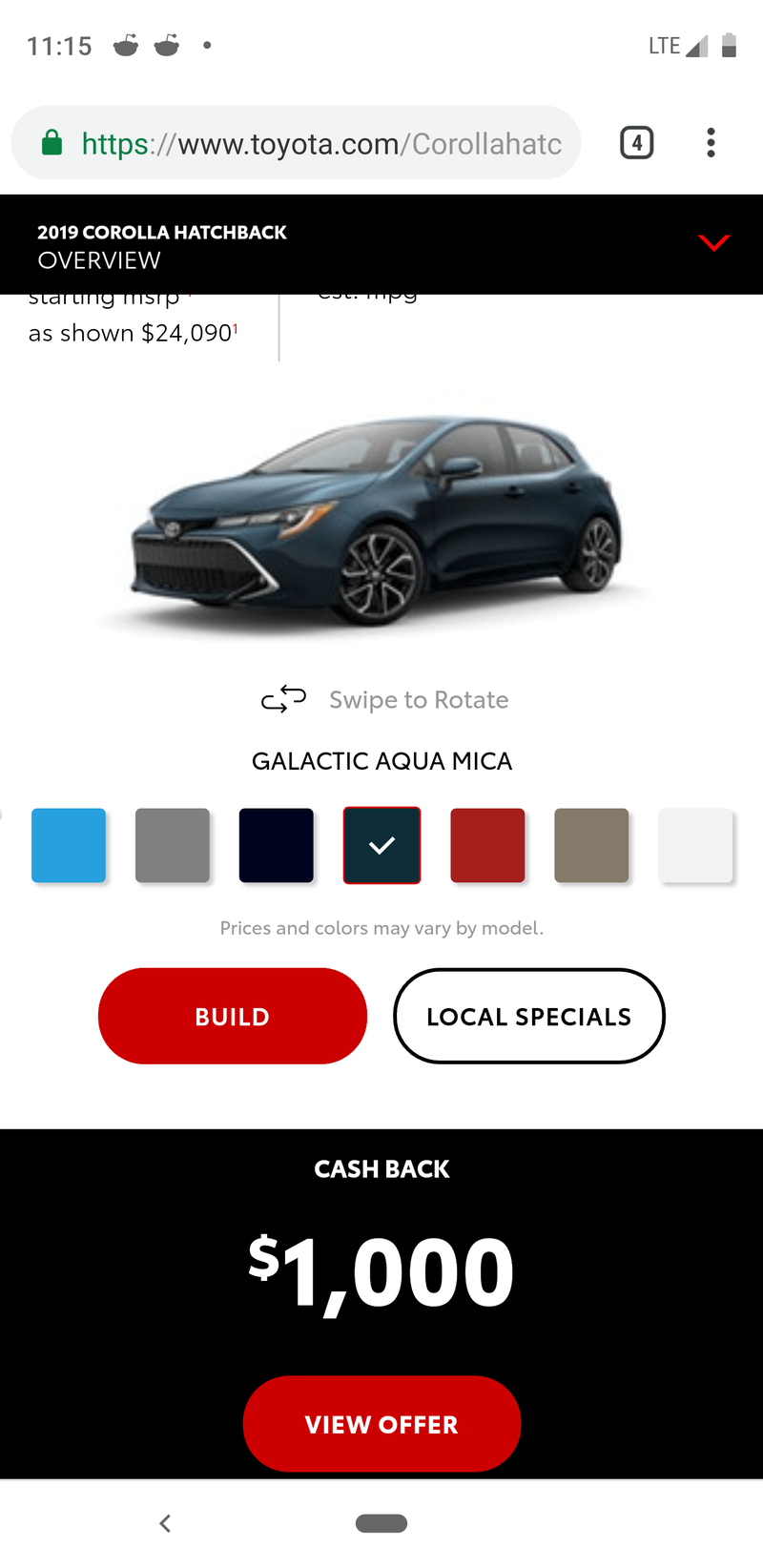Choose the white color swatch
The height and width of the screenshot is (1568, 763).
pos(695,845)
